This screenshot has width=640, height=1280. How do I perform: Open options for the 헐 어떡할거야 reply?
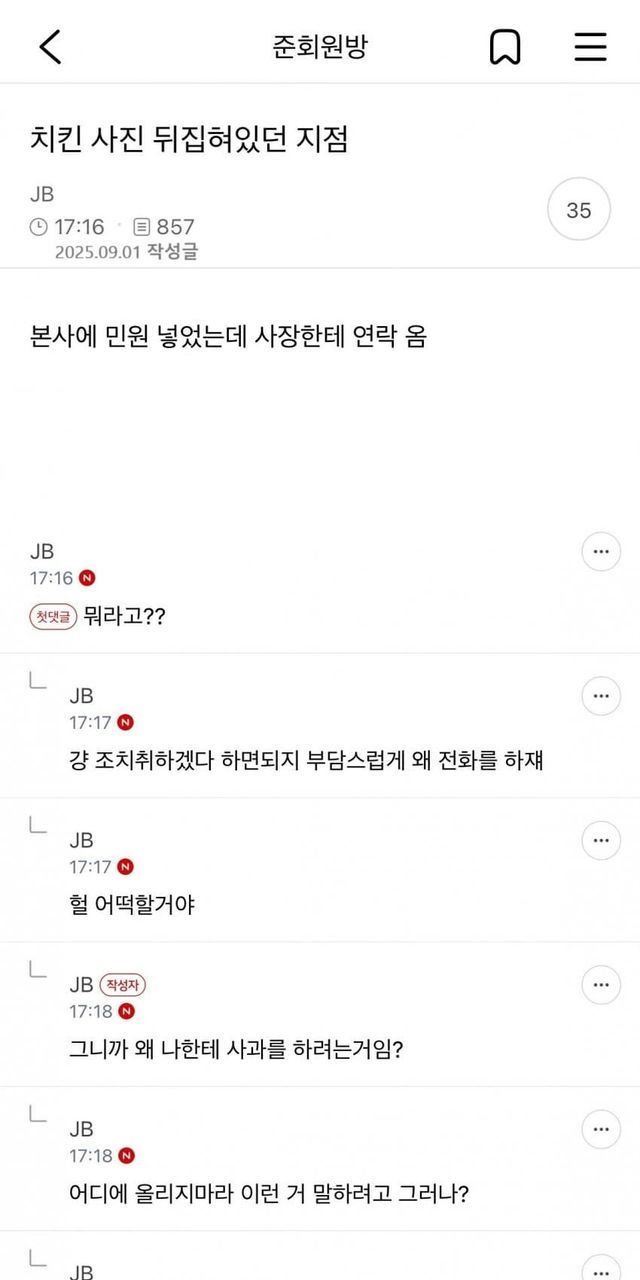[601, 840]
